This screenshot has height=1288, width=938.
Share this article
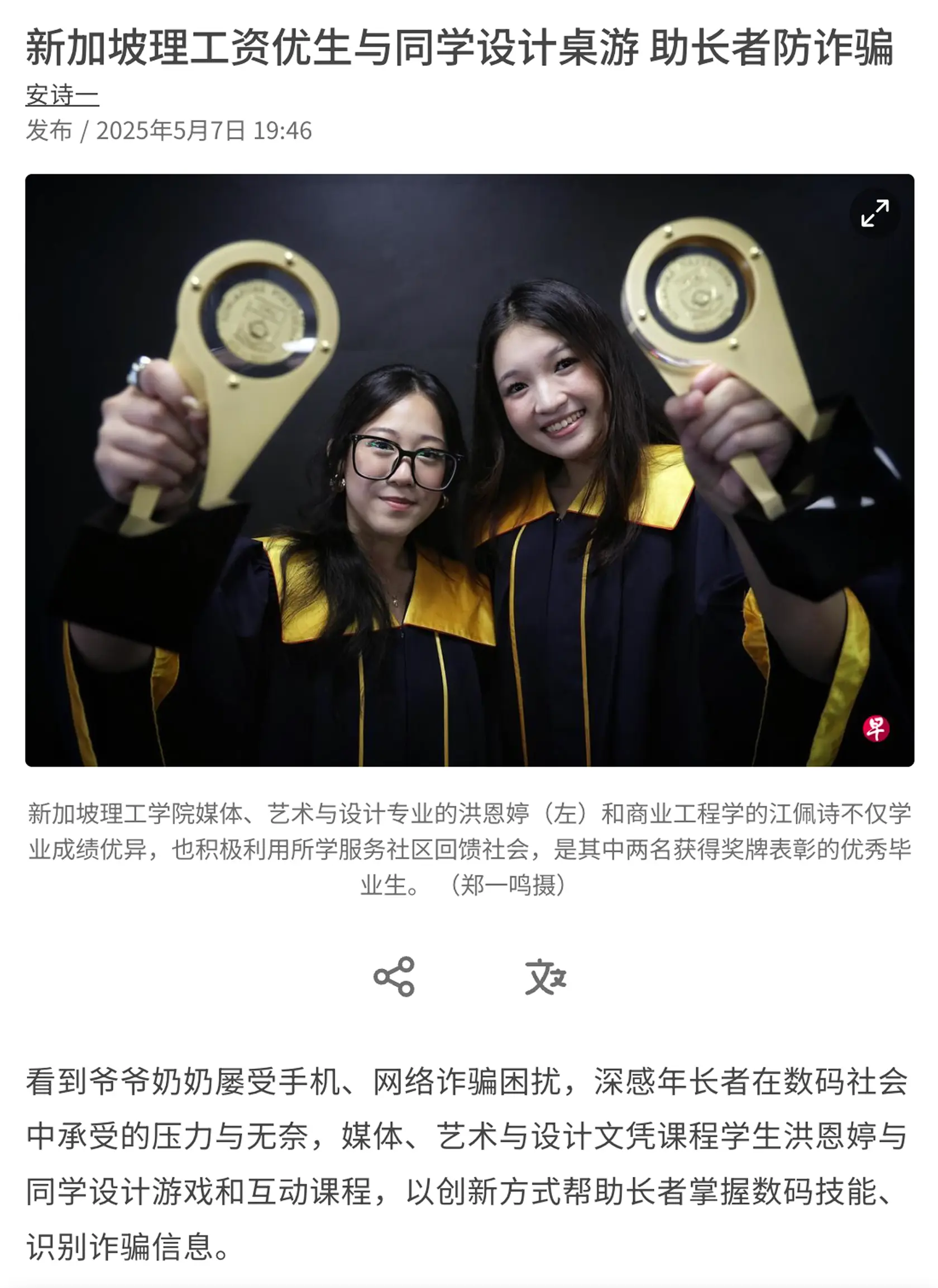point(394,977)
